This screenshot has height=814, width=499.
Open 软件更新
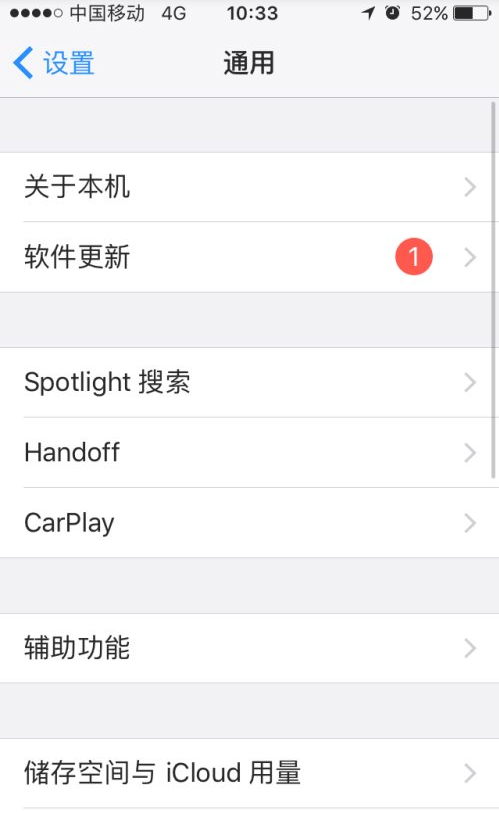coord(249,257)
